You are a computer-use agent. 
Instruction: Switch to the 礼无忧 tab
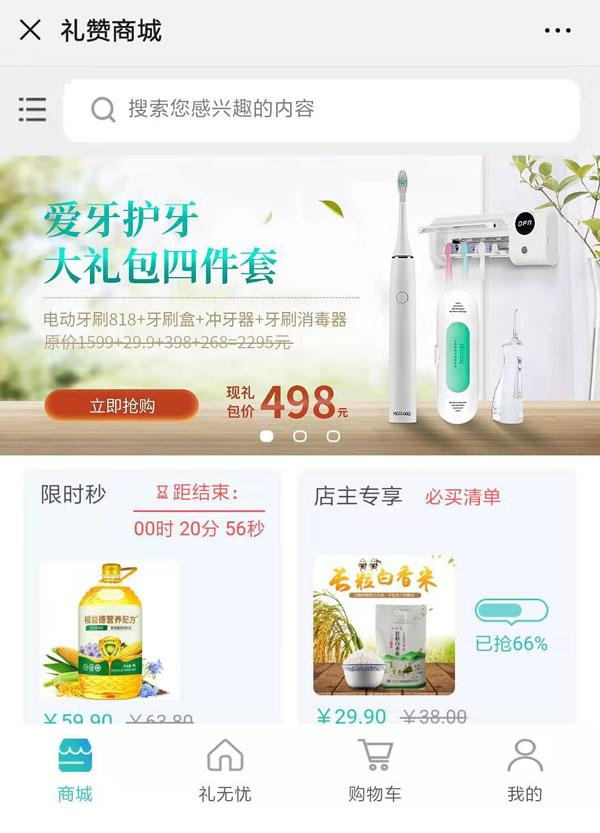tap(225, 770)
